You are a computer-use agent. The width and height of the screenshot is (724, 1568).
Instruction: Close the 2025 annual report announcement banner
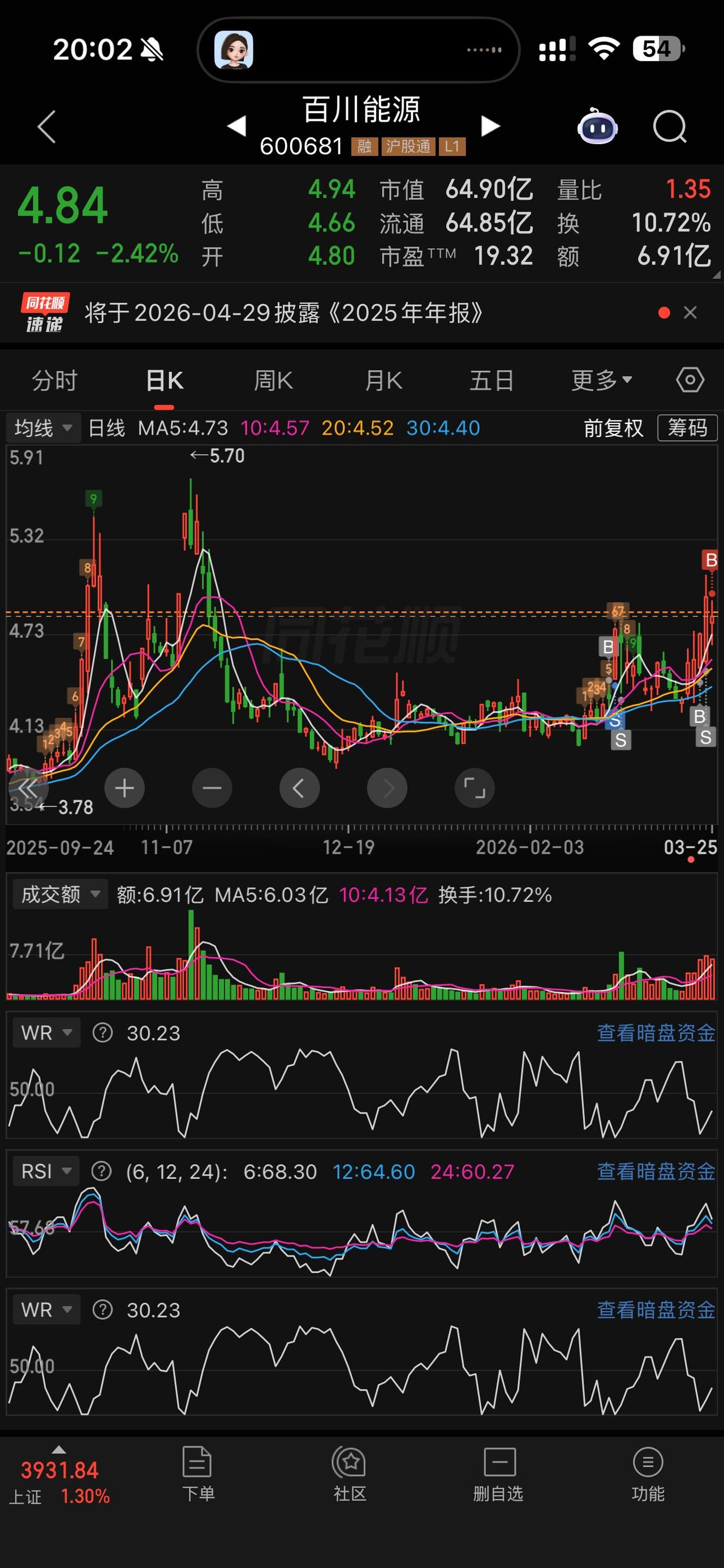pyautogui.click(x=691, y=312)
